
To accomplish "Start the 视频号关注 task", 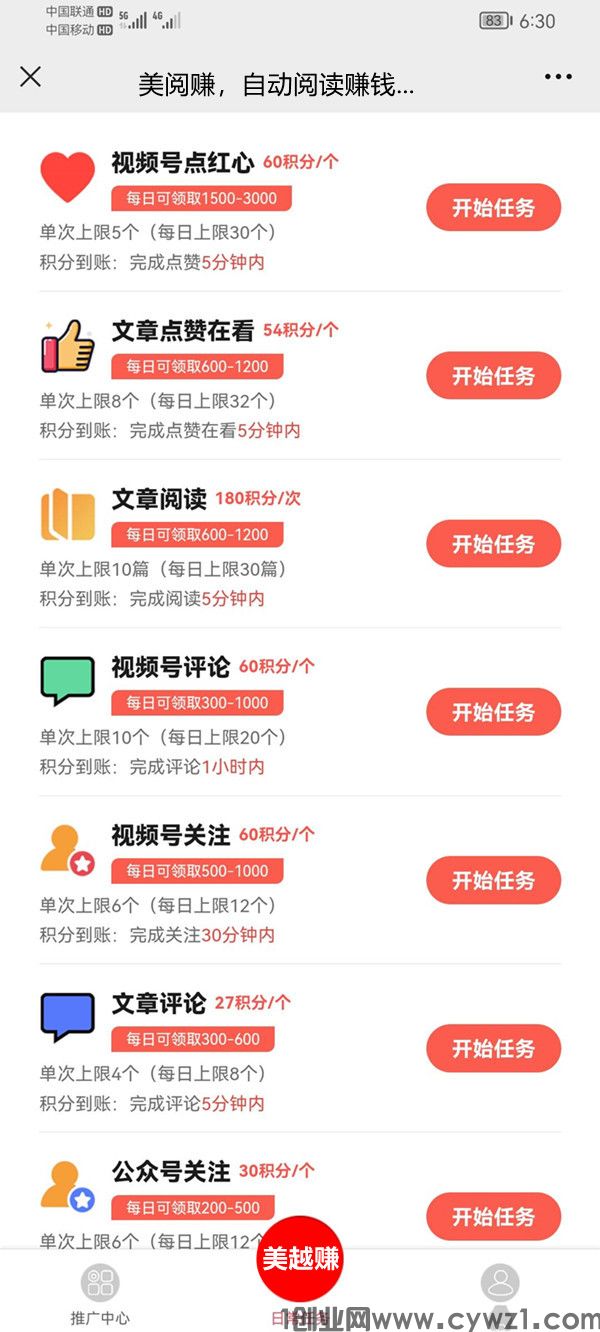I will point(493,880).
